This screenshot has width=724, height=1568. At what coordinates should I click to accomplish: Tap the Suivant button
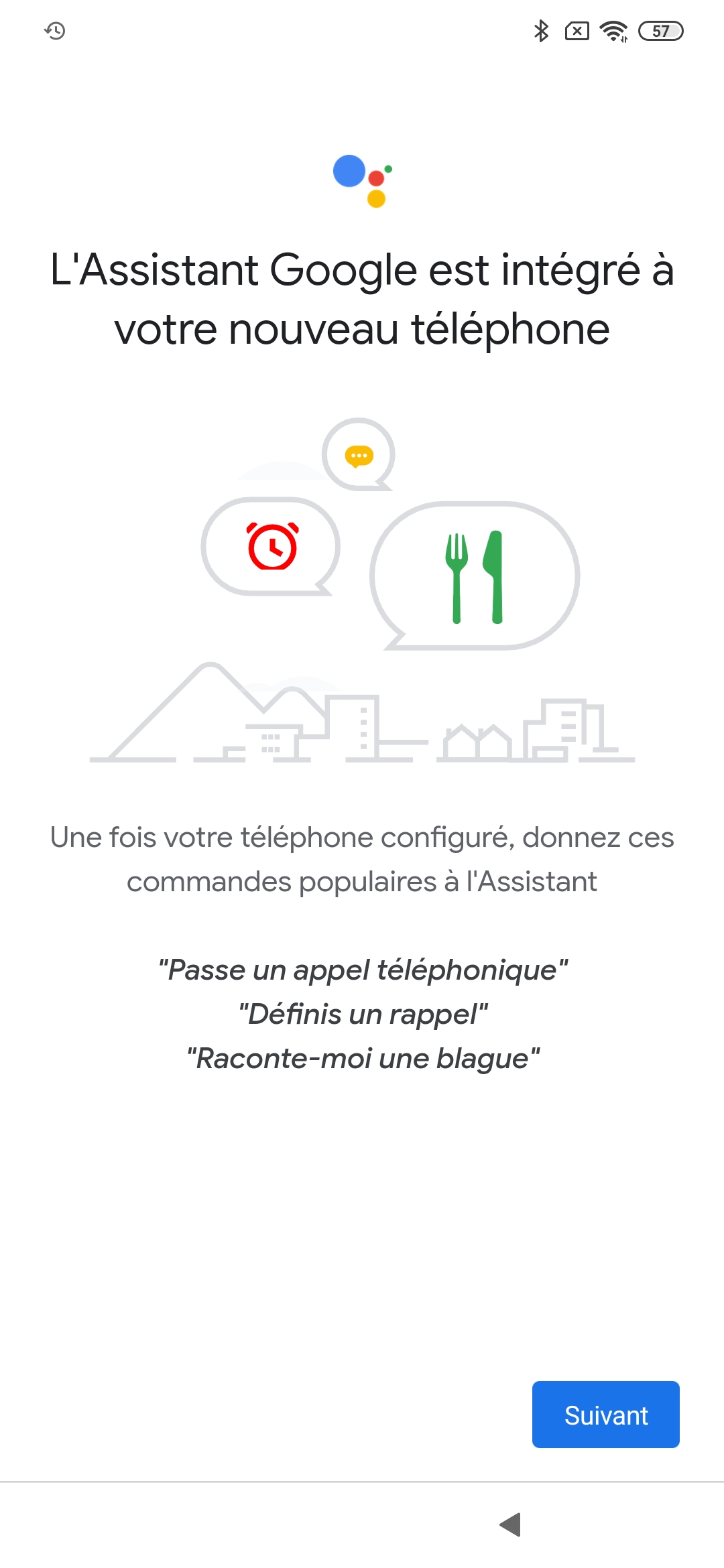pos(605,1415)
